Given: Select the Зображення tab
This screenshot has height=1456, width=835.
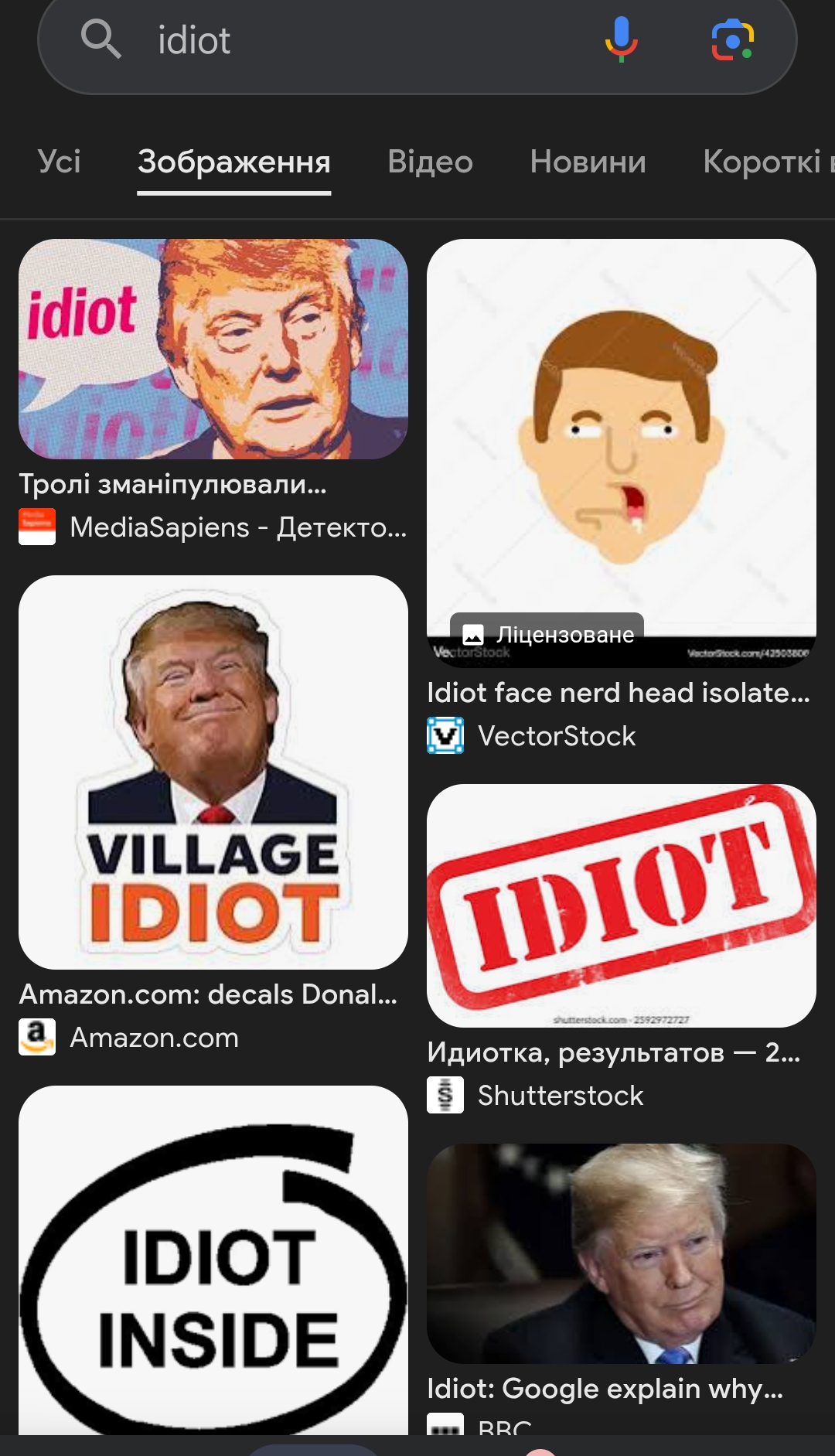Looking at the screenshot, I should 234,162.
